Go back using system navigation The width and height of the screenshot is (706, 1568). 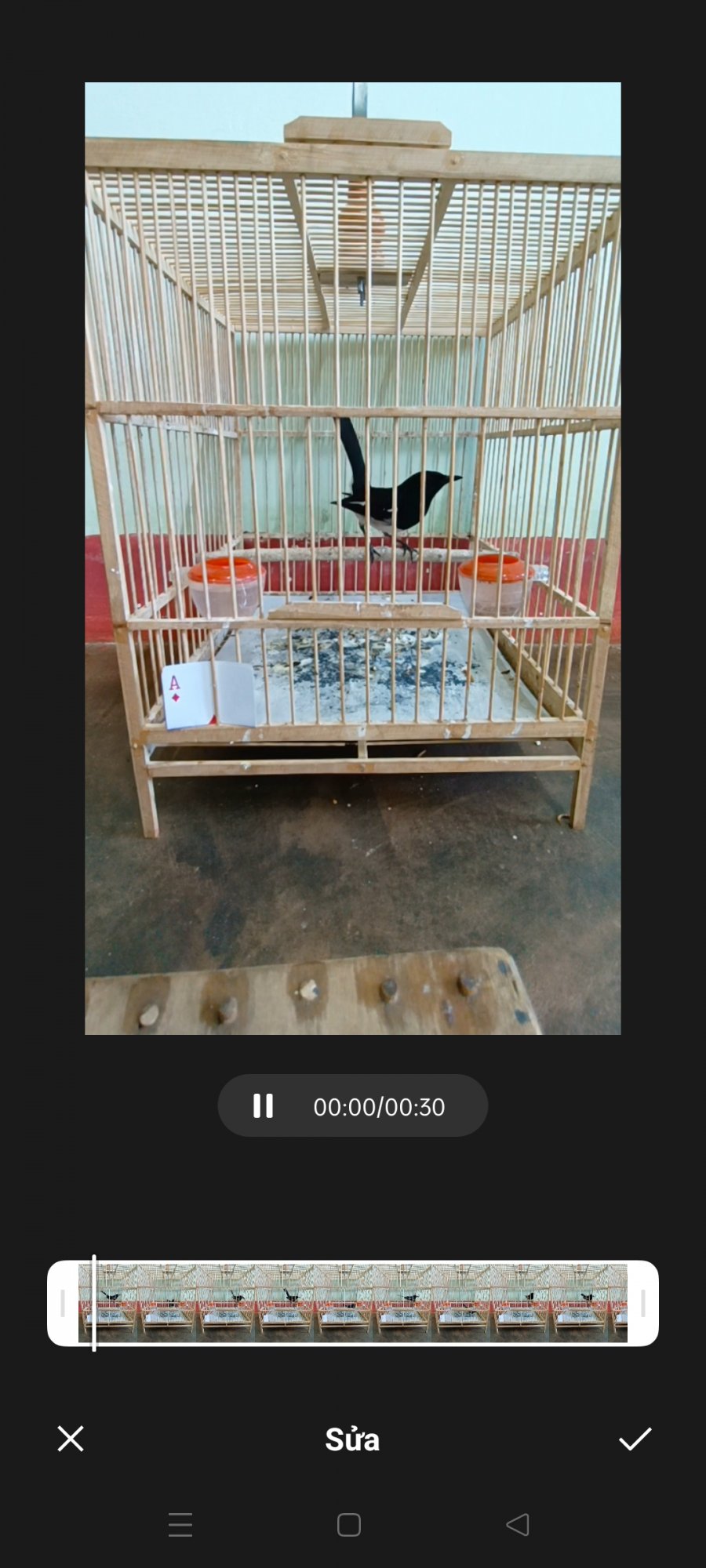[x=518, y=1525]
